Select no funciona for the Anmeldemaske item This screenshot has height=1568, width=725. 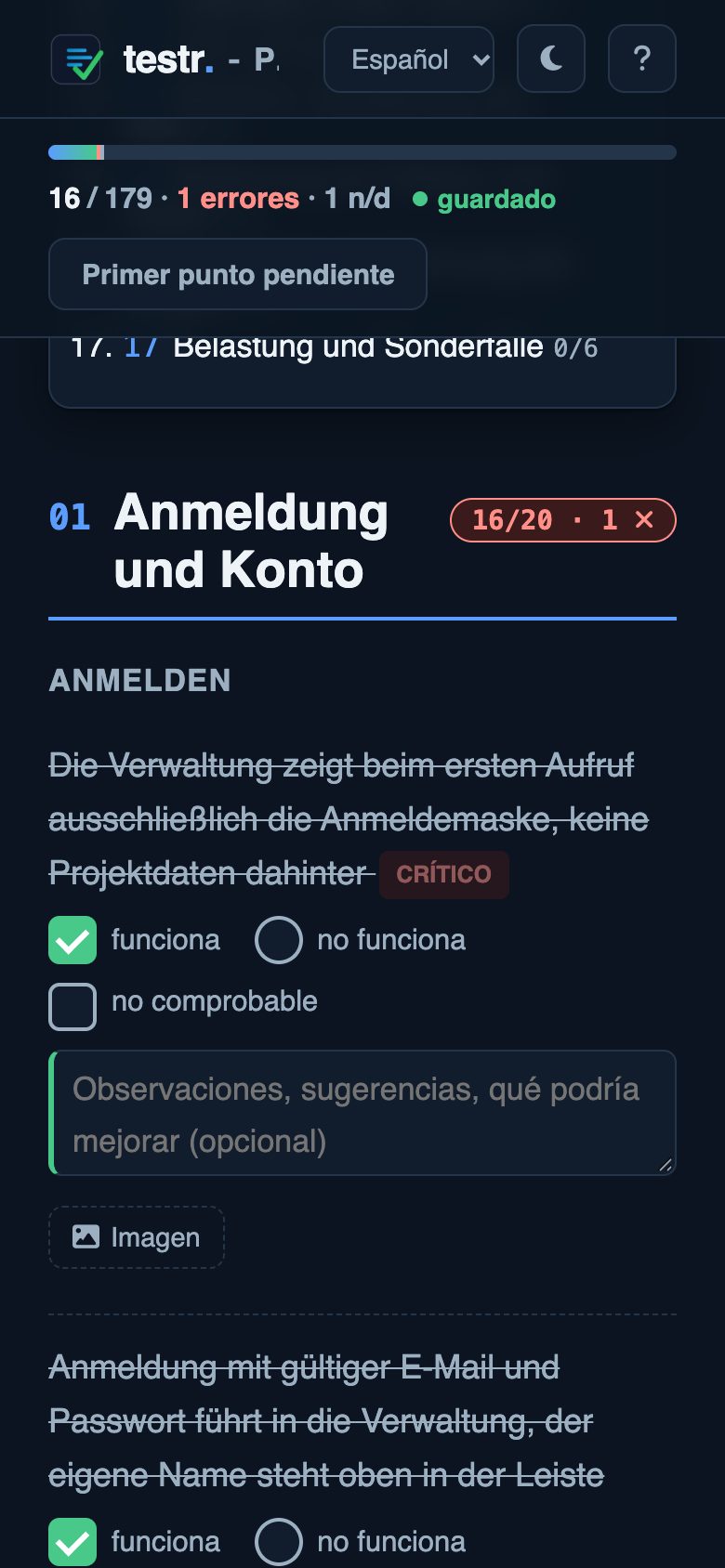point(279,940)
